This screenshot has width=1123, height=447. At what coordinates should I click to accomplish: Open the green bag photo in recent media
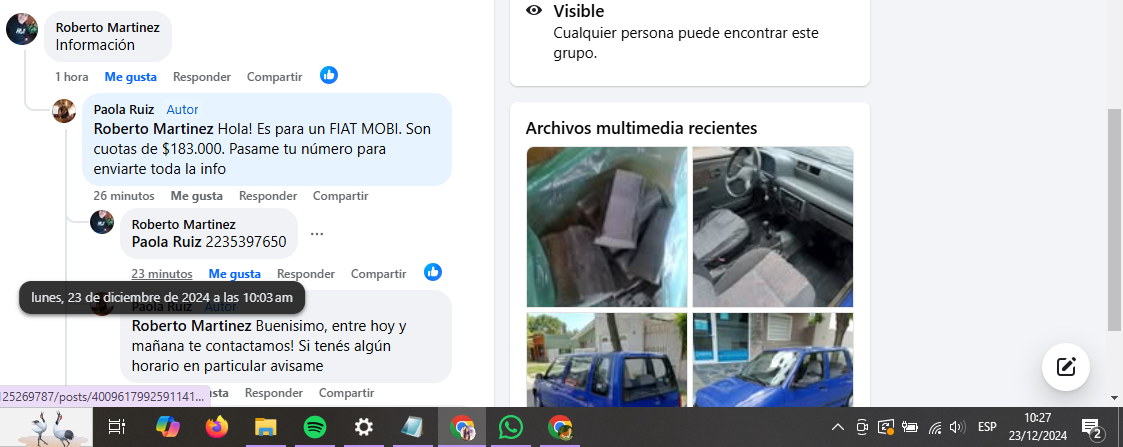click(606, 226)
